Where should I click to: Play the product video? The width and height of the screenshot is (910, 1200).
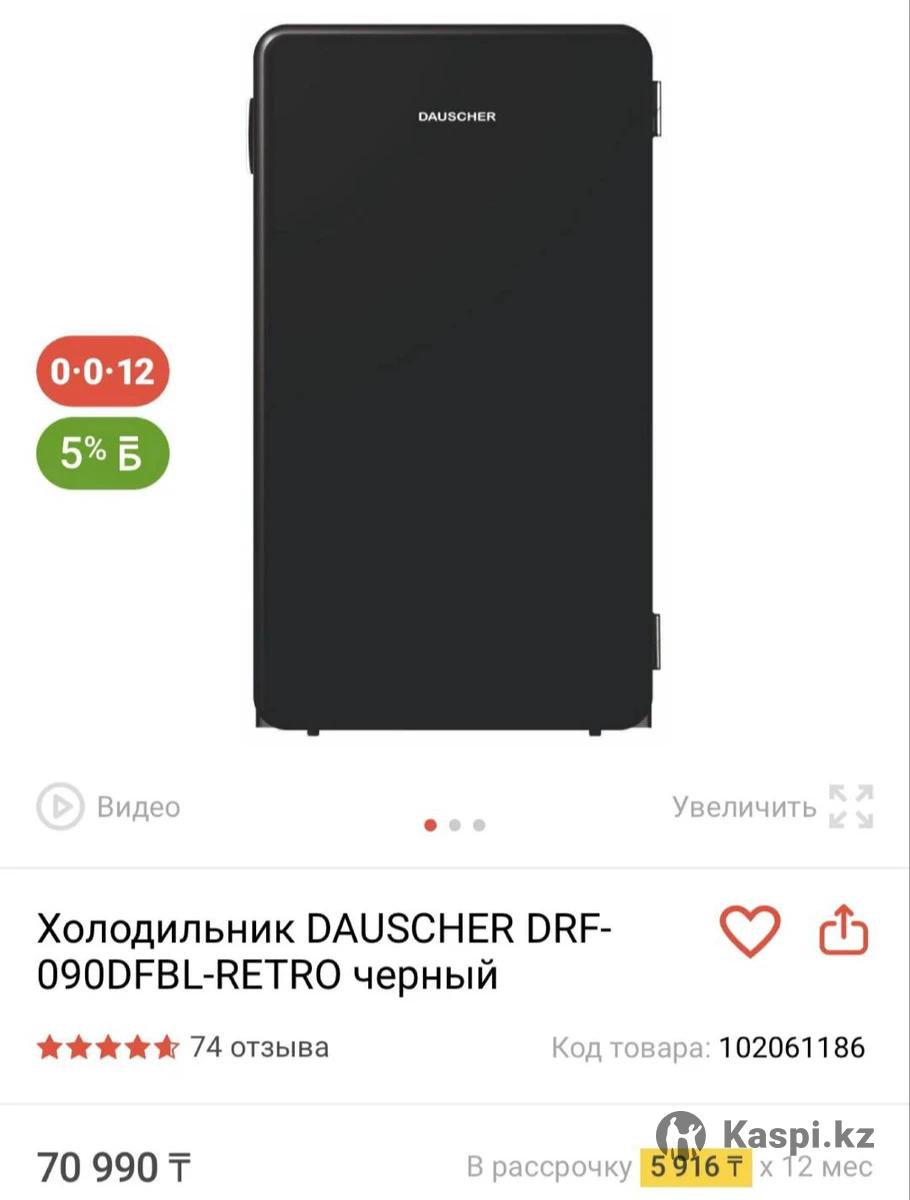(x=108, y=806)
